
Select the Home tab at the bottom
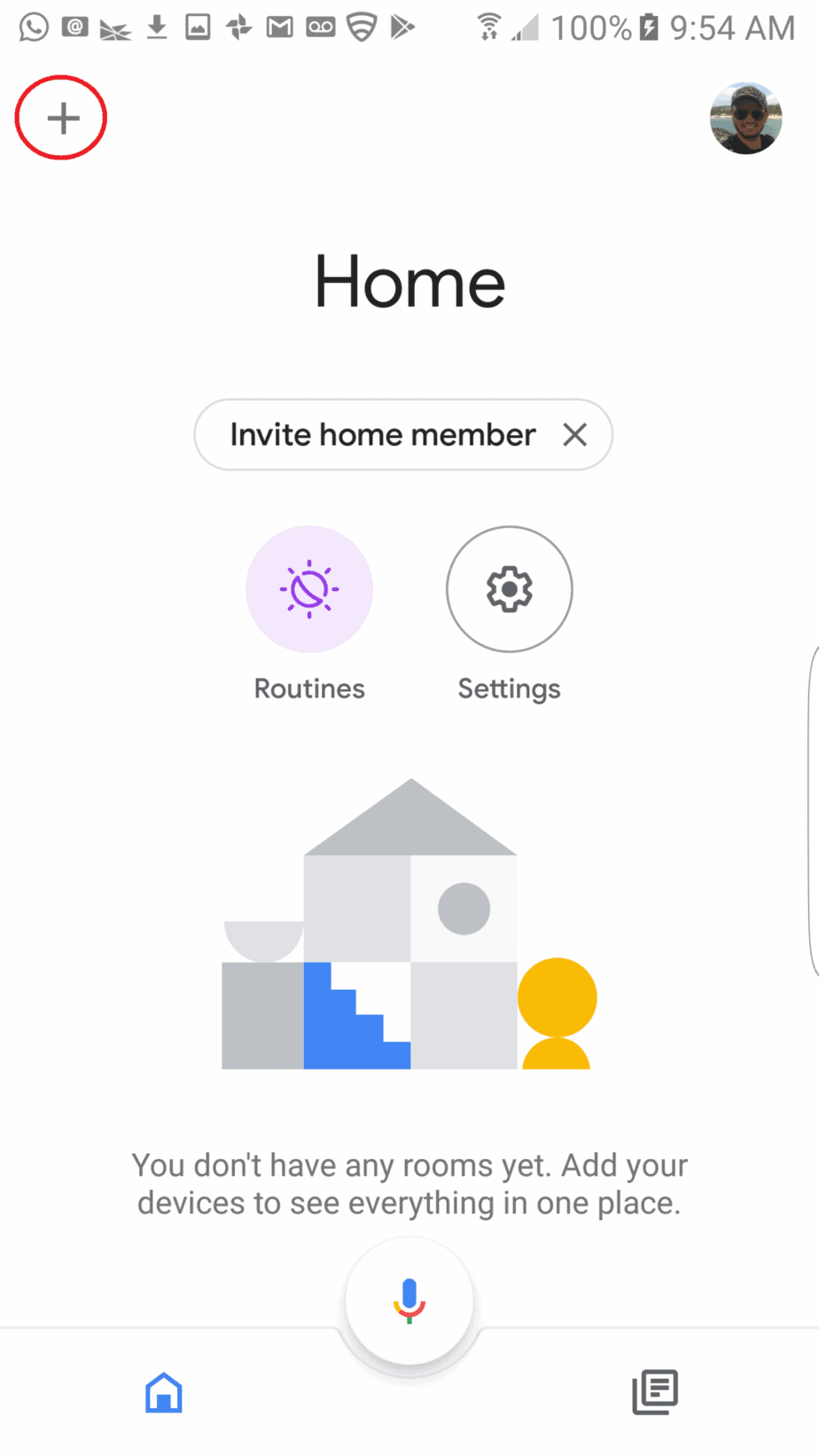tap(163, 1392)
